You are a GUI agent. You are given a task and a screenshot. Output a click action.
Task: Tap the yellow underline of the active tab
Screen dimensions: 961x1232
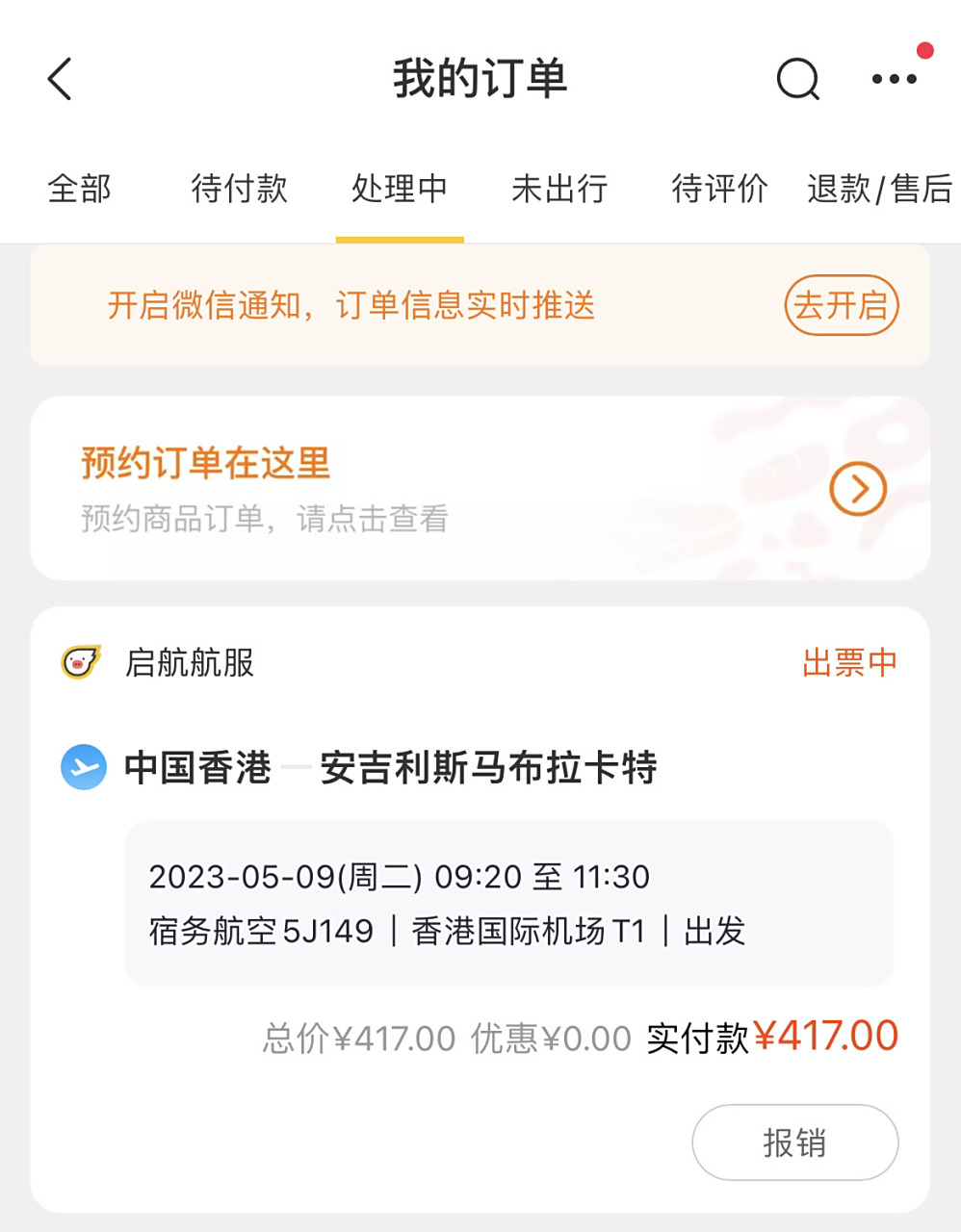(400, 231)
